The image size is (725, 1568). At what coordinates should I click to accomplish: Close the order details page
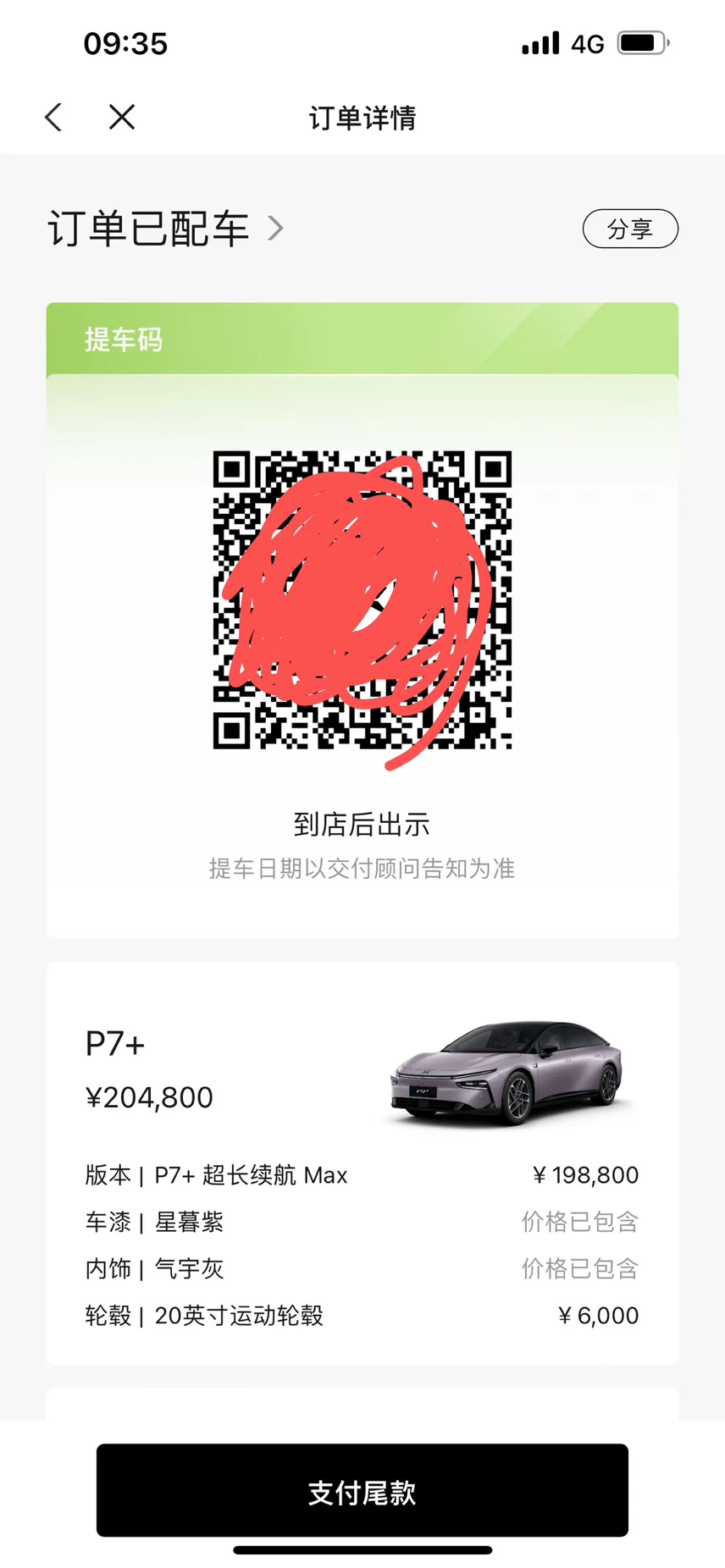[122, 118]
